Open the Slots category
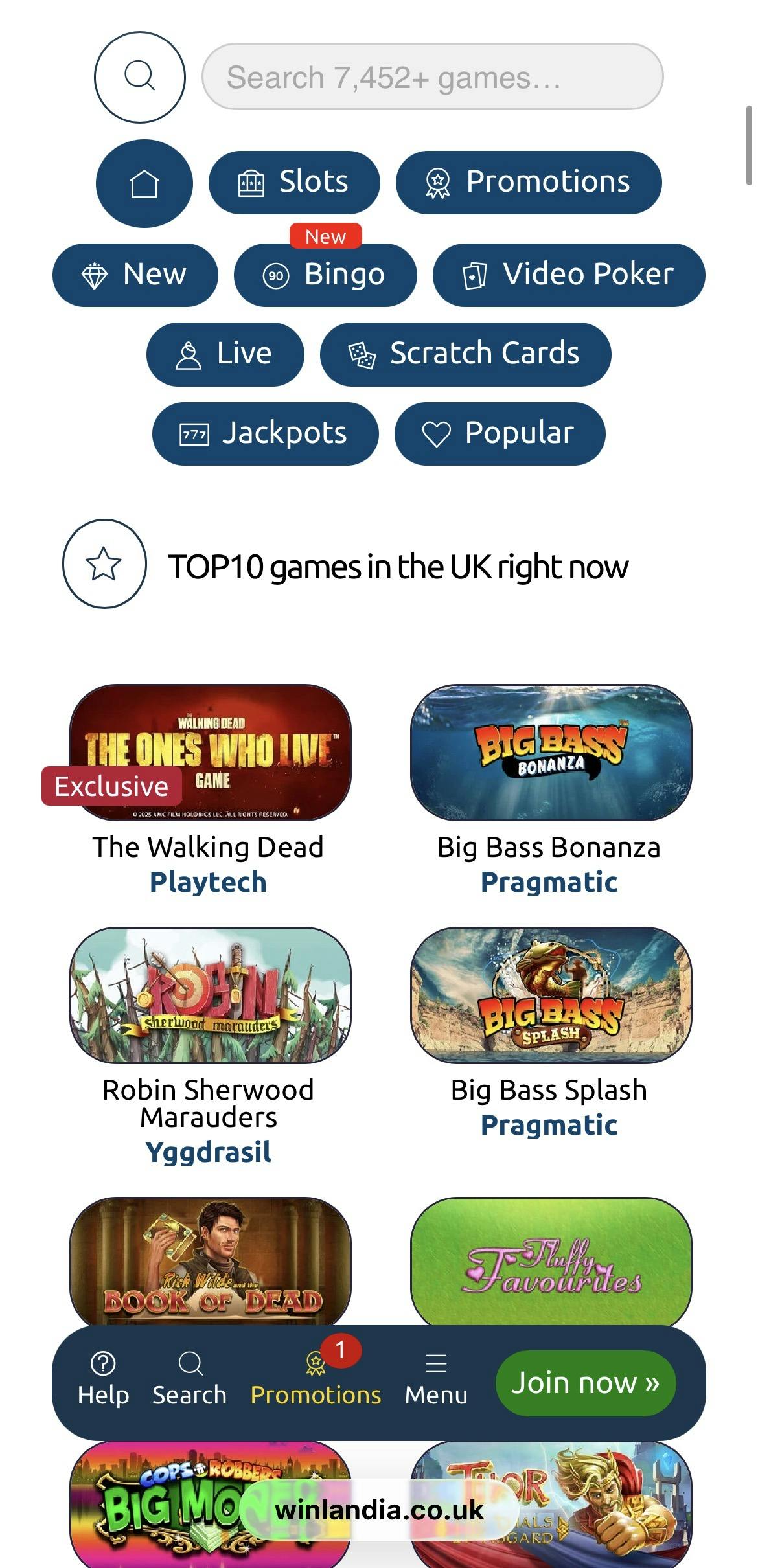Screen dimensions: 758x1568 pyautogui.click(x=293, y=182)
